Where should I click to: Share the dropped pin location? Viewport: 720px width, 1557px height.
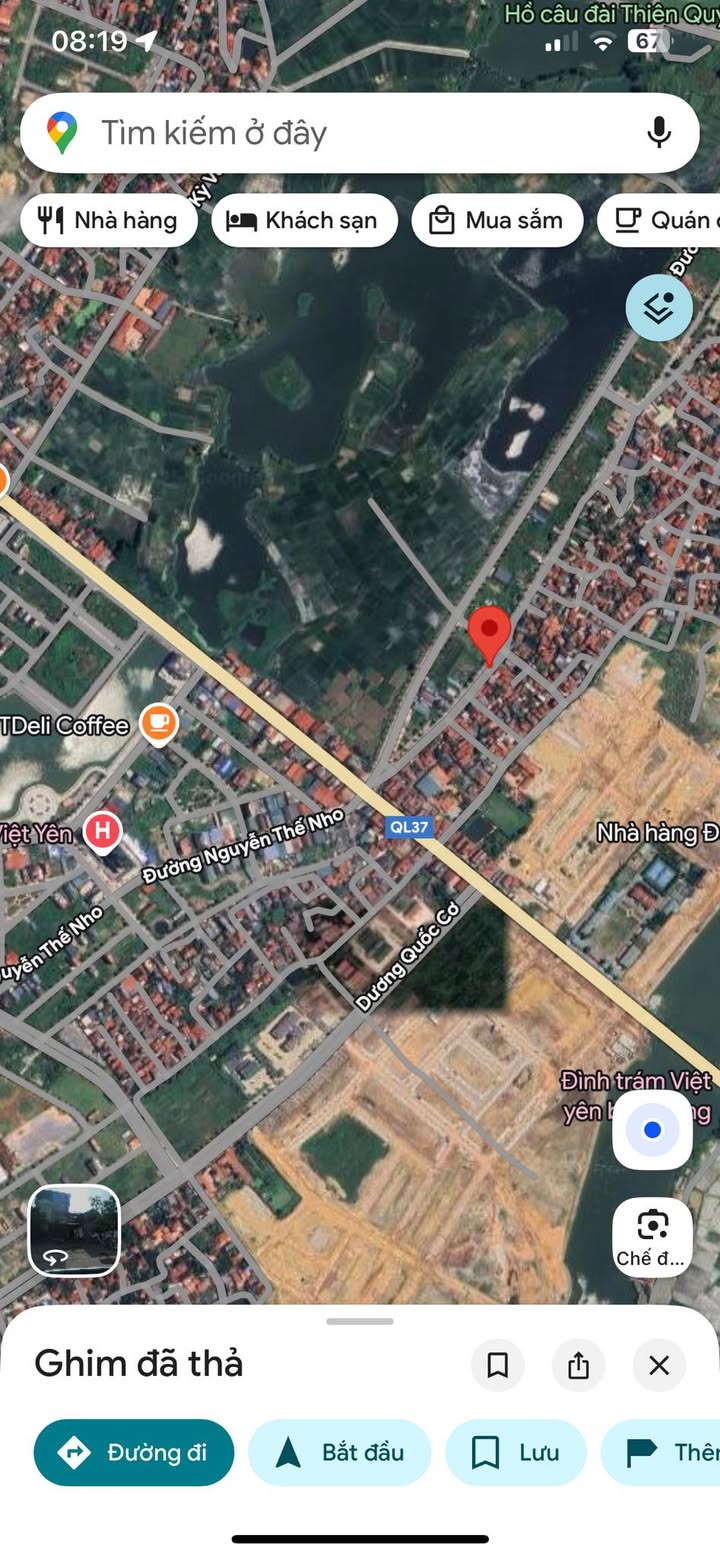pos(578,1365)
